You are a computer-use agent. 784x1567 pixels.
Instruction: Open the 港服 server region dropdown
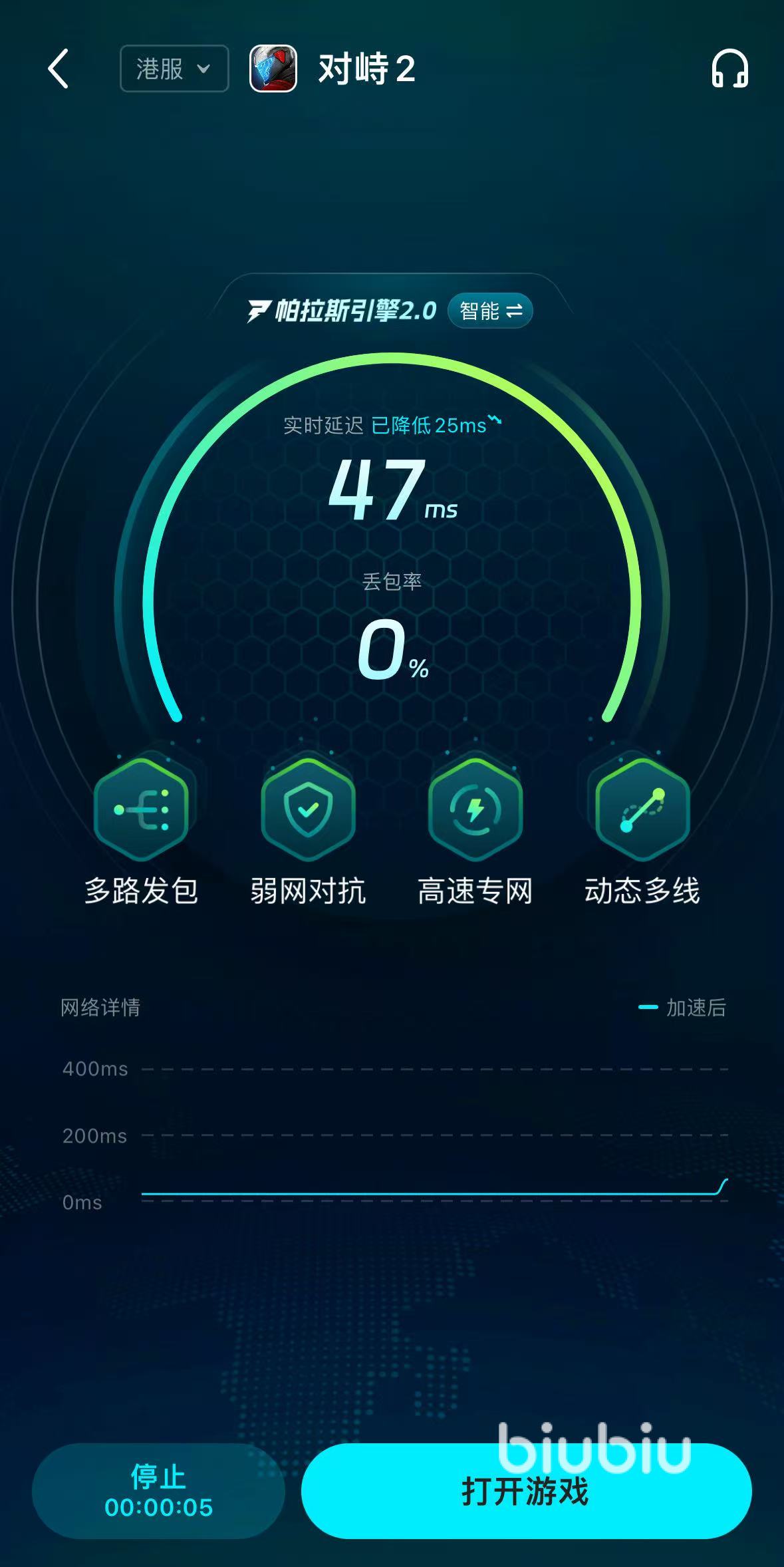(x=174, y=69)
